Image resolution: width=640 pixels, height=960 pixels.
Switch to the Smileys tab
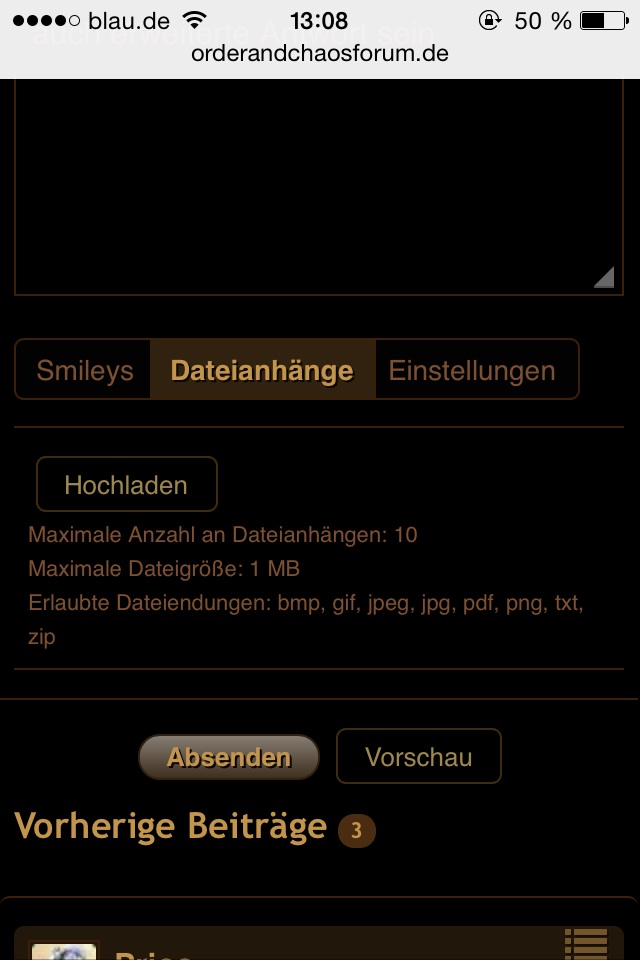(85, 370)
